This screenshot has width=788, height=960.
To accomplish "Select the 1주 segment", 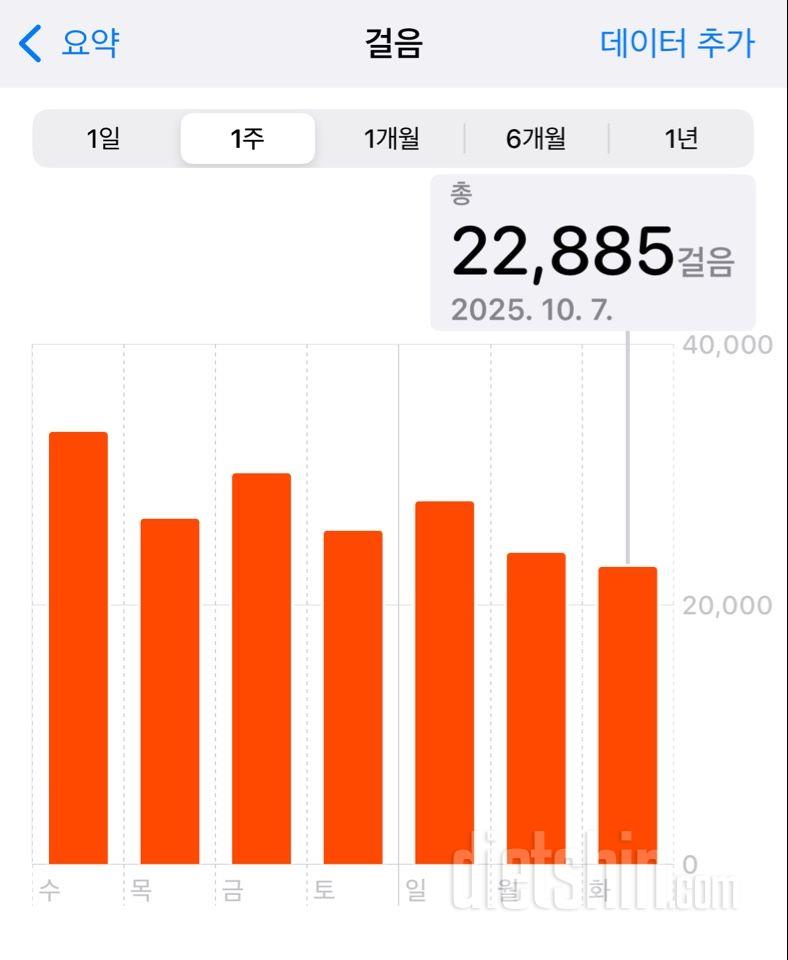I will tap(247, 138).
